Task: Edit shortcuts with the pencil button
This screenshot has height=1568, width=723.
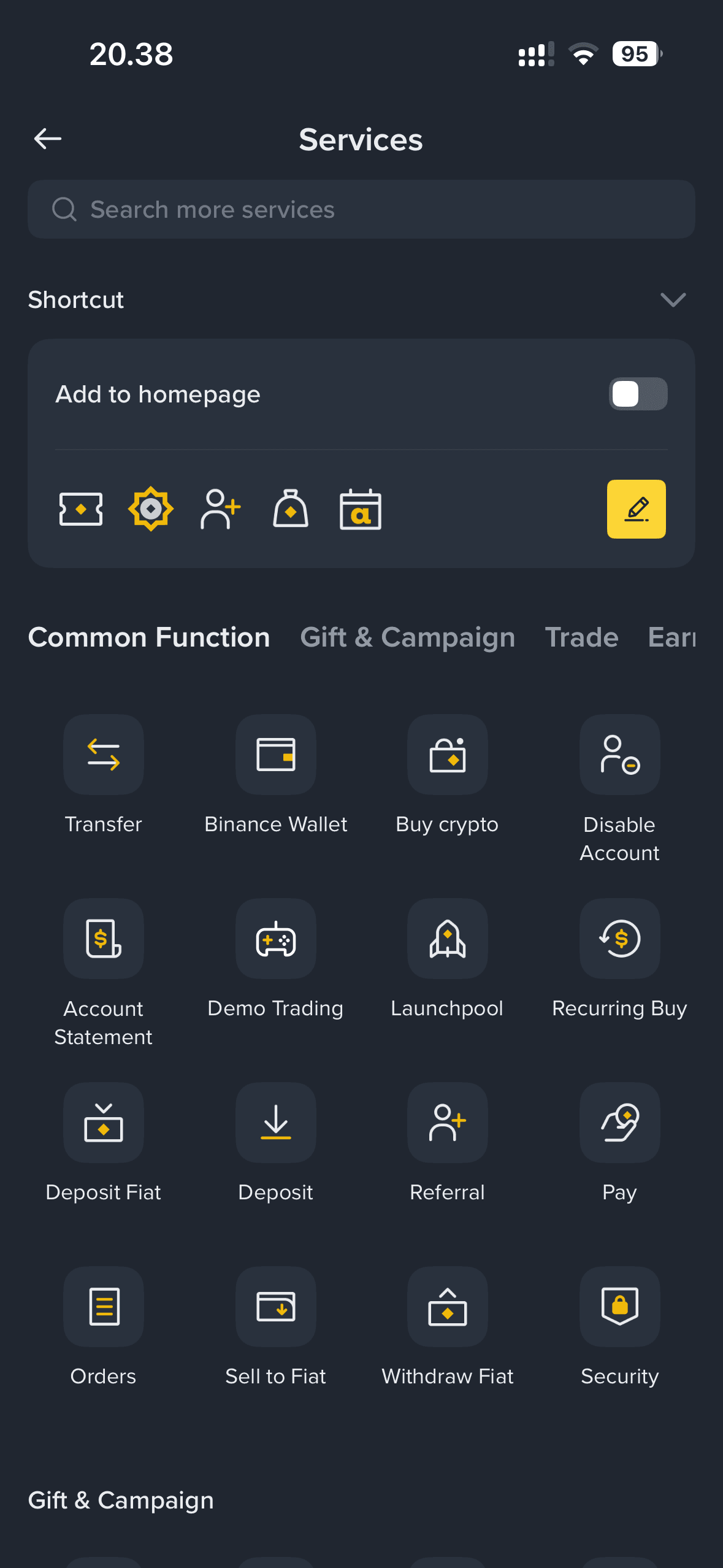Action: (636, 509)
